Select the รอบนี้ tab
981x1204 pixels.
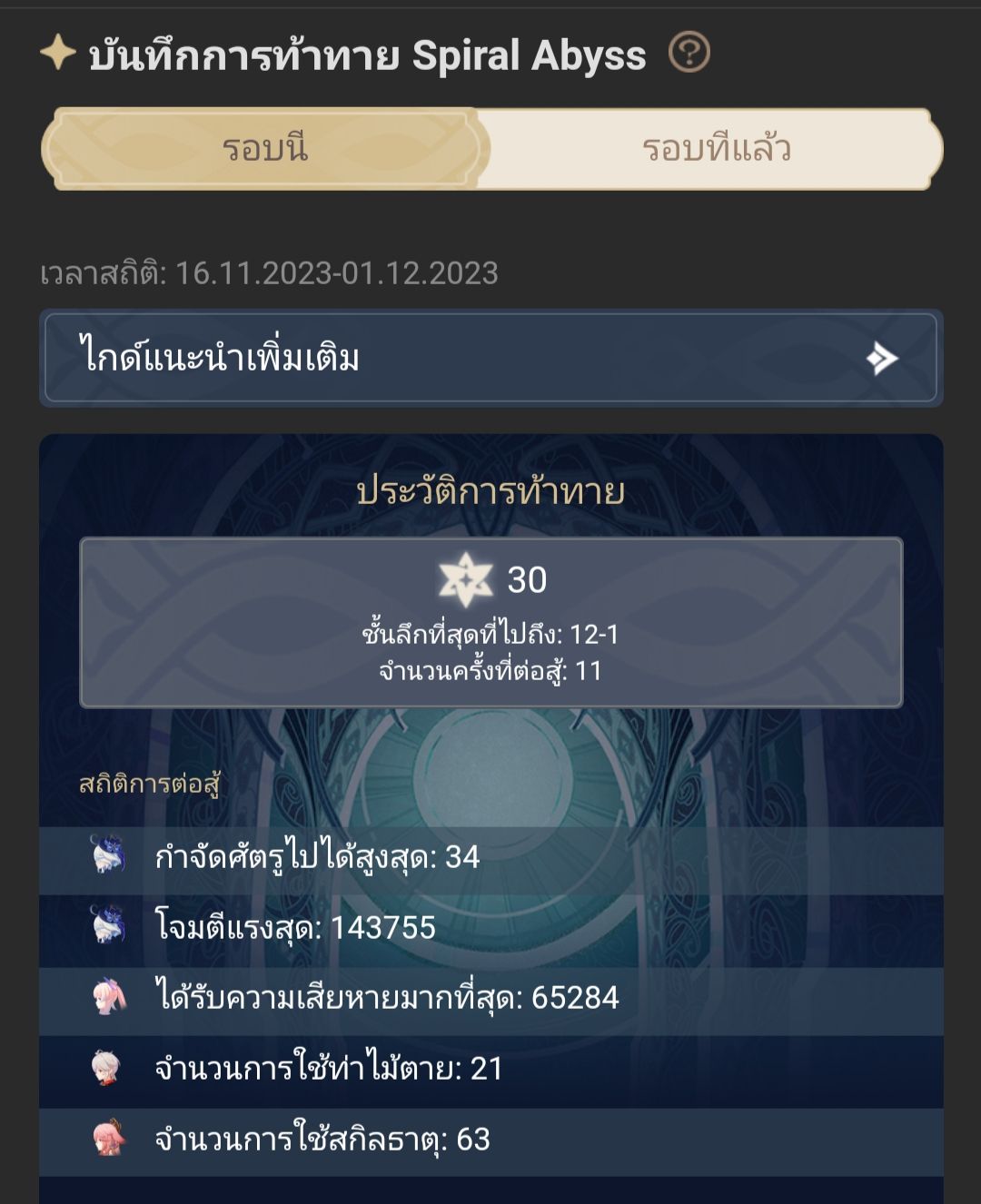pyautogui.click(x=265, y=149)
